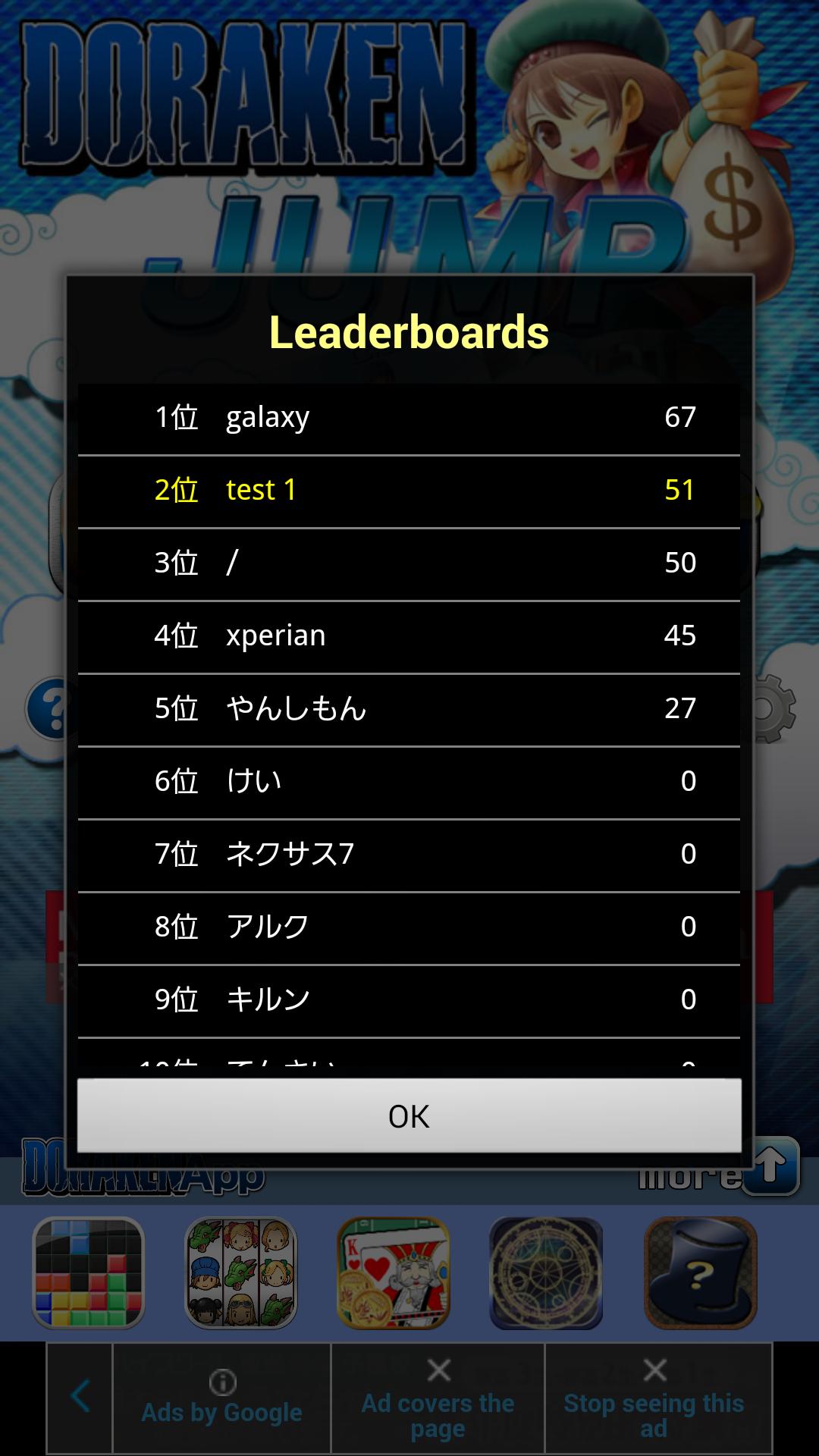
Task: Select Stop seeing this ad
Action: click(654, 1398)
